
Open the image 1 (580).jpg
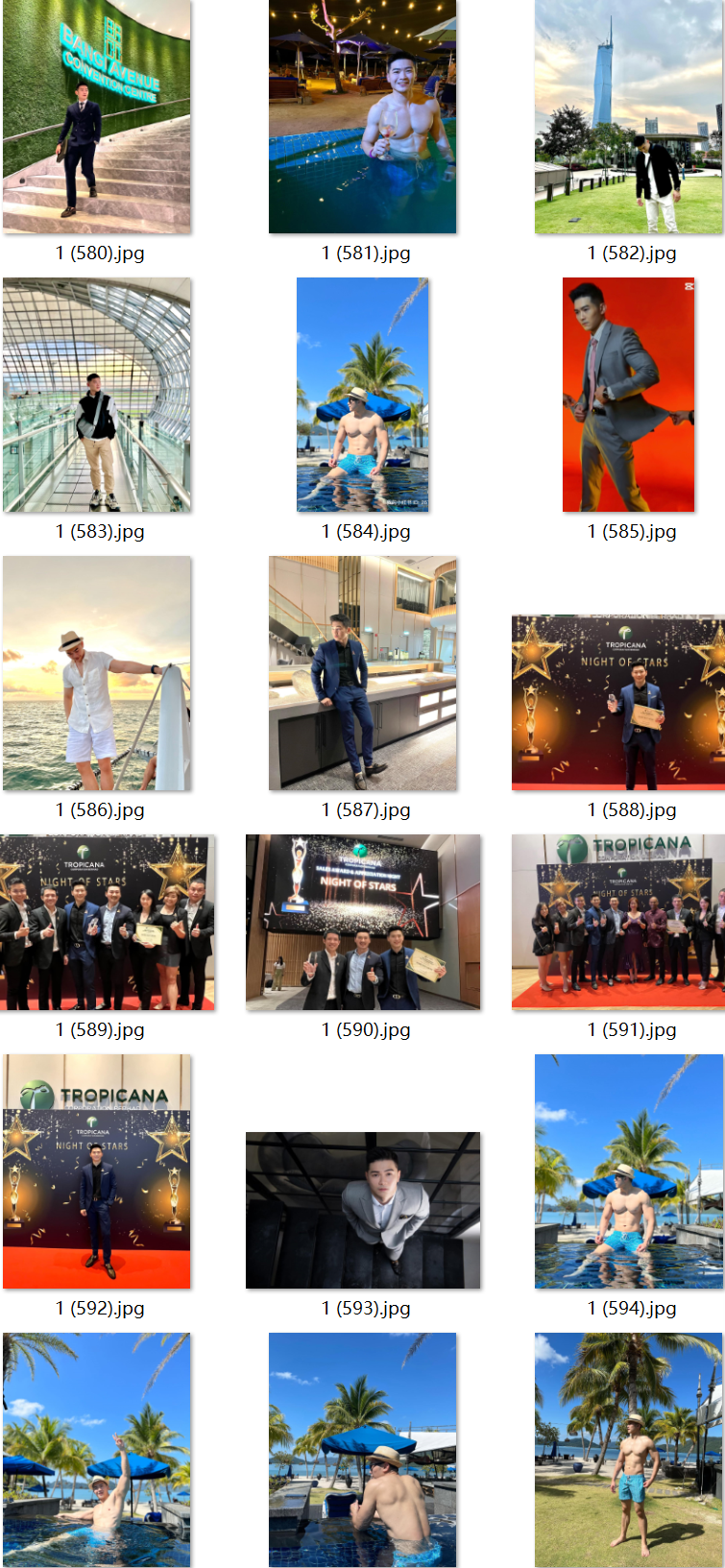coord(97,117)
